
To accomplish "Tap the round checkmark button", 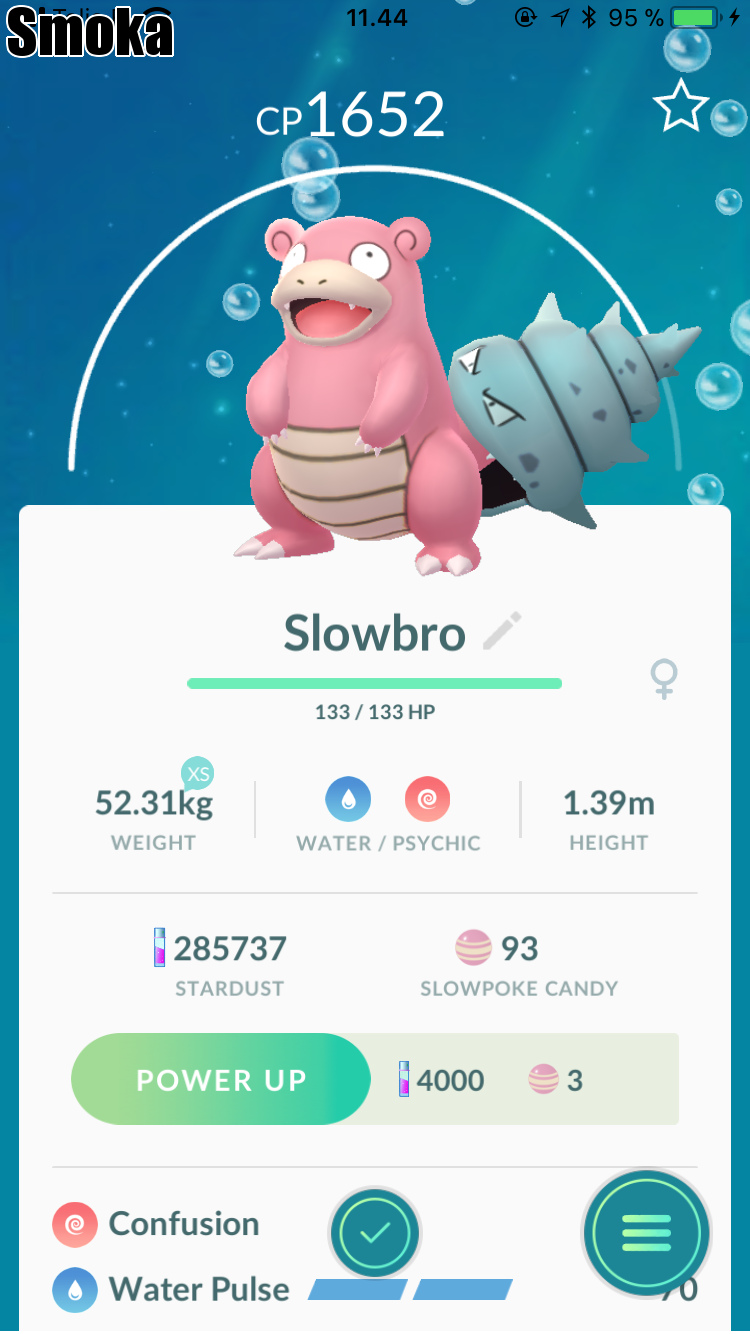I will [x=375, y=1233].
